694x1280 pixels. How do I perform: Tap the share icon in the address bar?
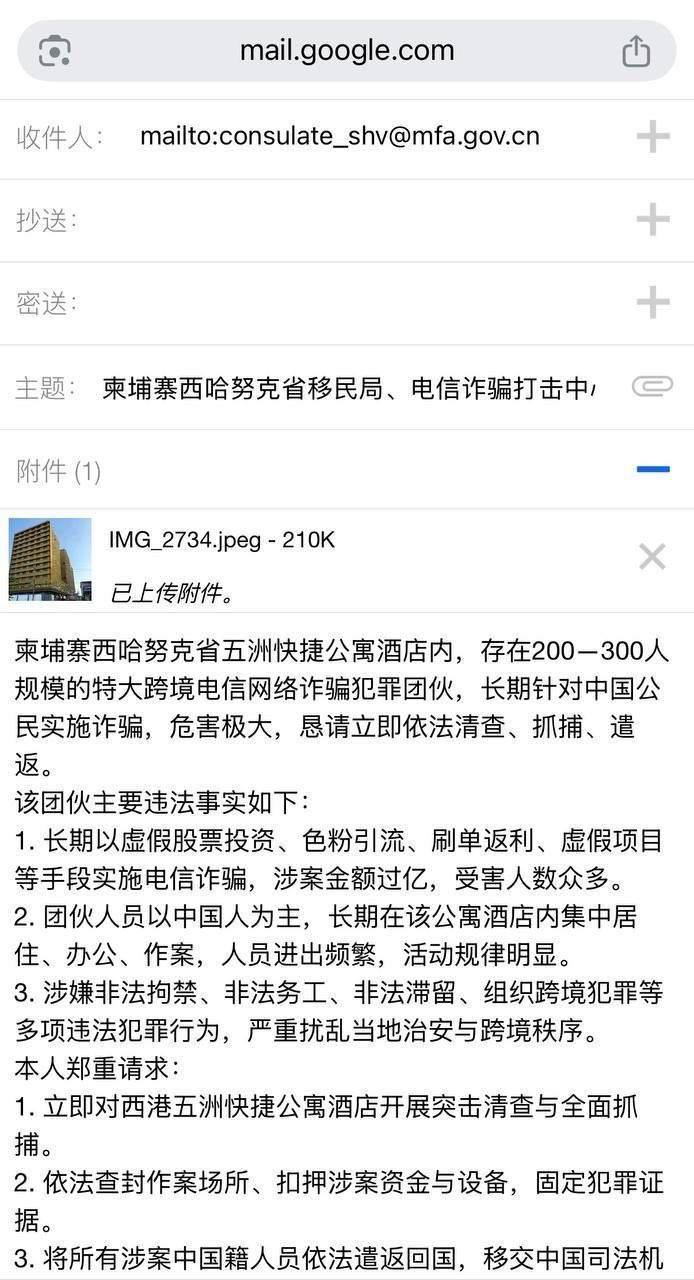pos(636,51)
